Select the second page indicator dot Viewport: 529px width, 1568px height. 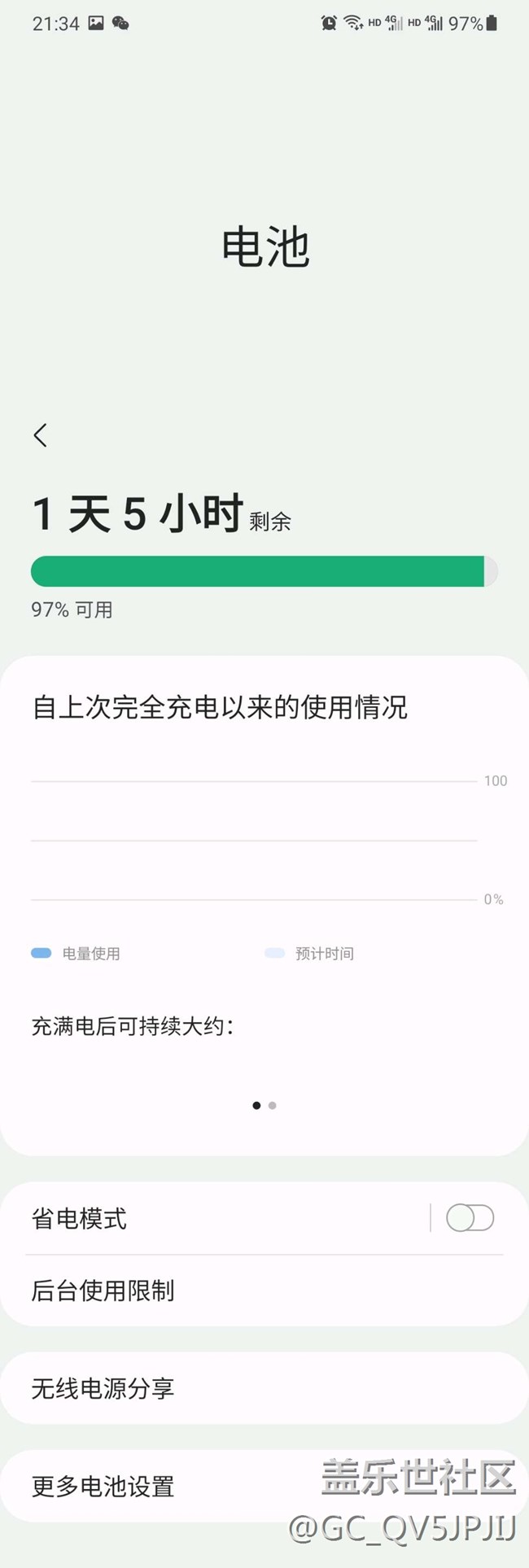click(x=273, y=1106)
